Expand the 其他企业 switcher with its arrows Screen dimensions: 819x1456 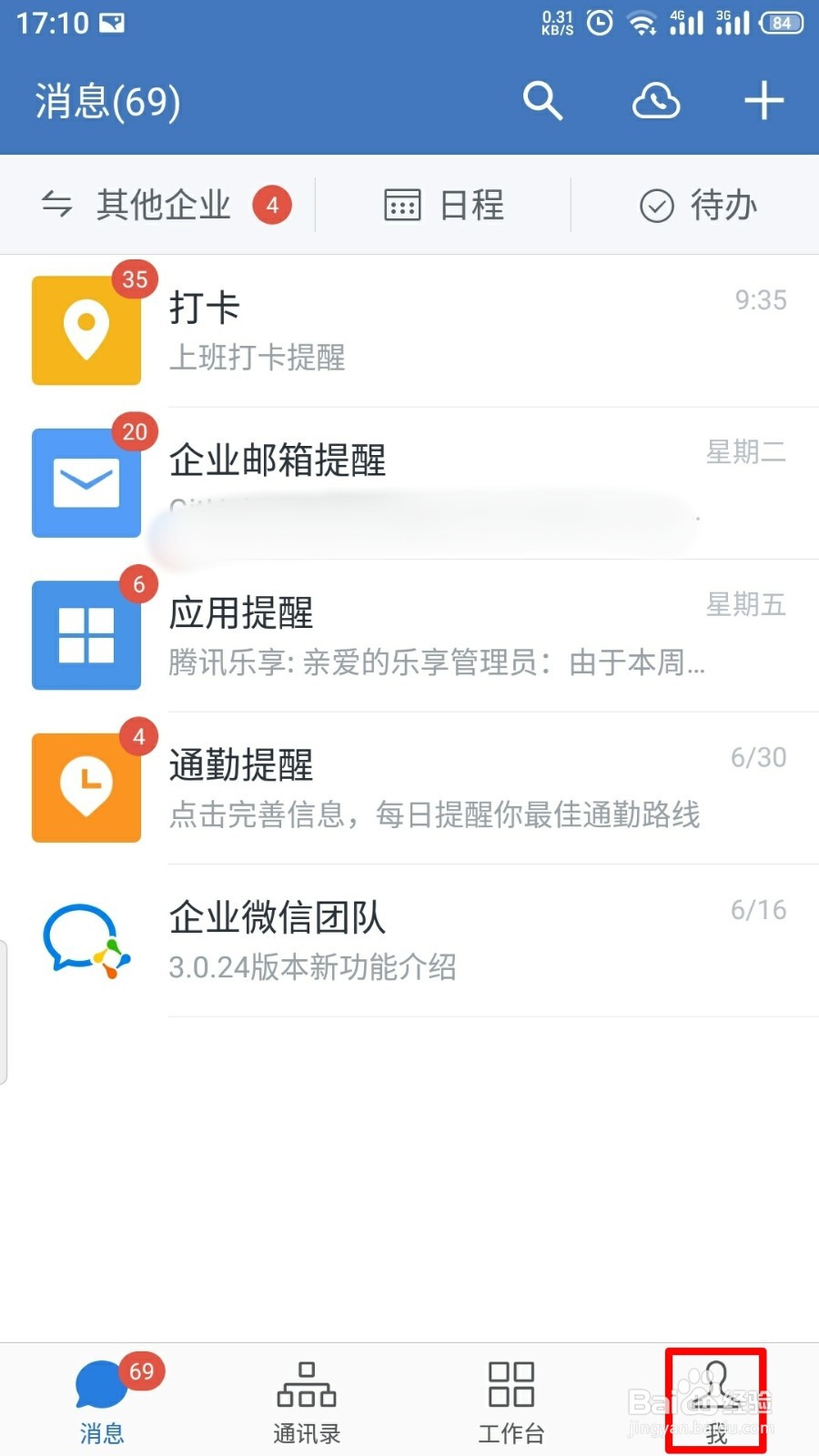tap(56, 205)
